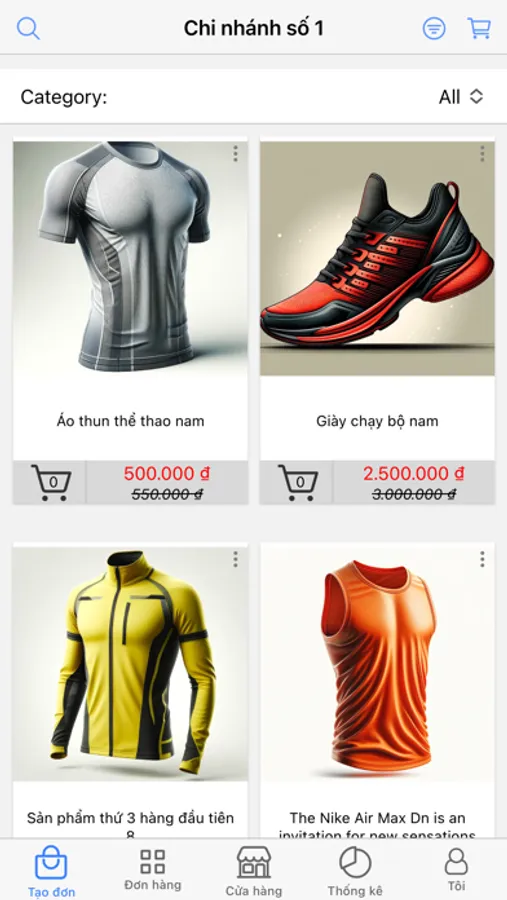Open more options on Giày chạy bộ nam

(482, 154)
